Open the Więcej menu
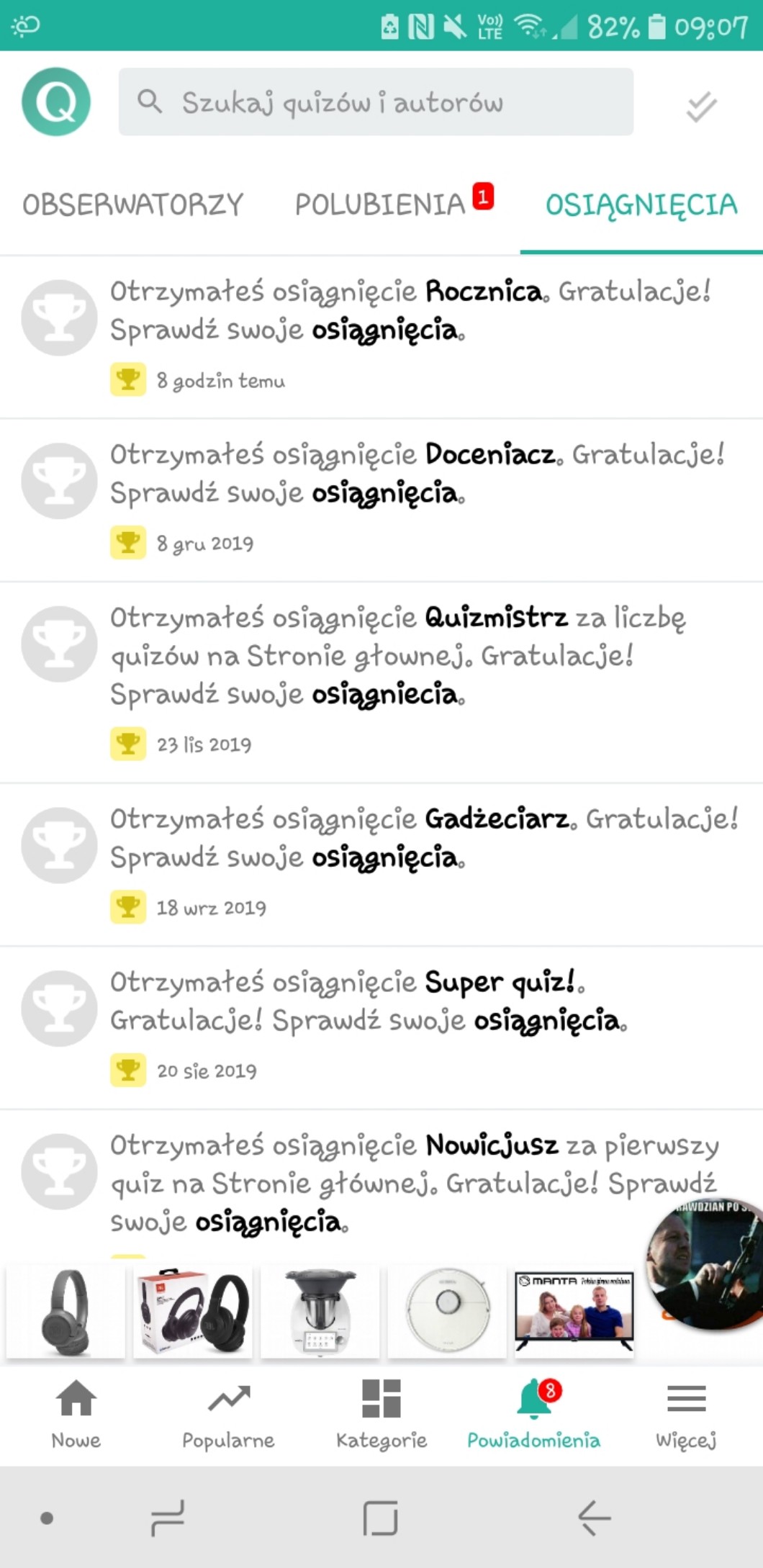This screenshot has height=1568, width=763. click(x=686, y=1413)
